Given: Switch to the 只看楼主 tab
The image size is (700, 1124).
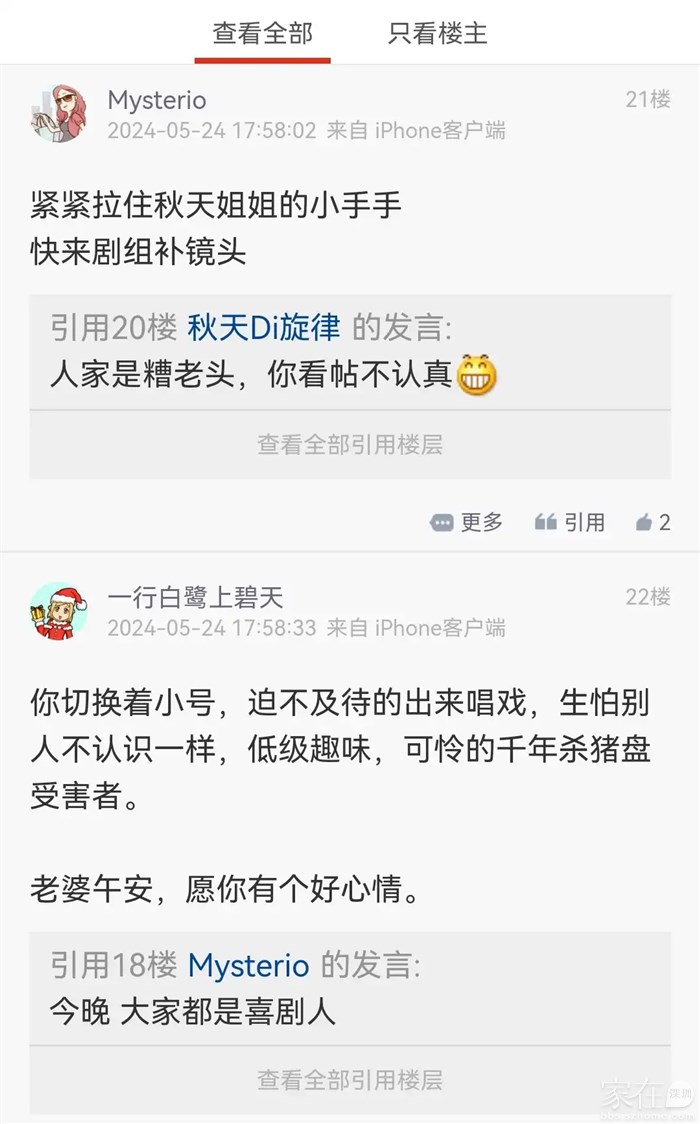Looking at the screenshot, I should 437,33.
